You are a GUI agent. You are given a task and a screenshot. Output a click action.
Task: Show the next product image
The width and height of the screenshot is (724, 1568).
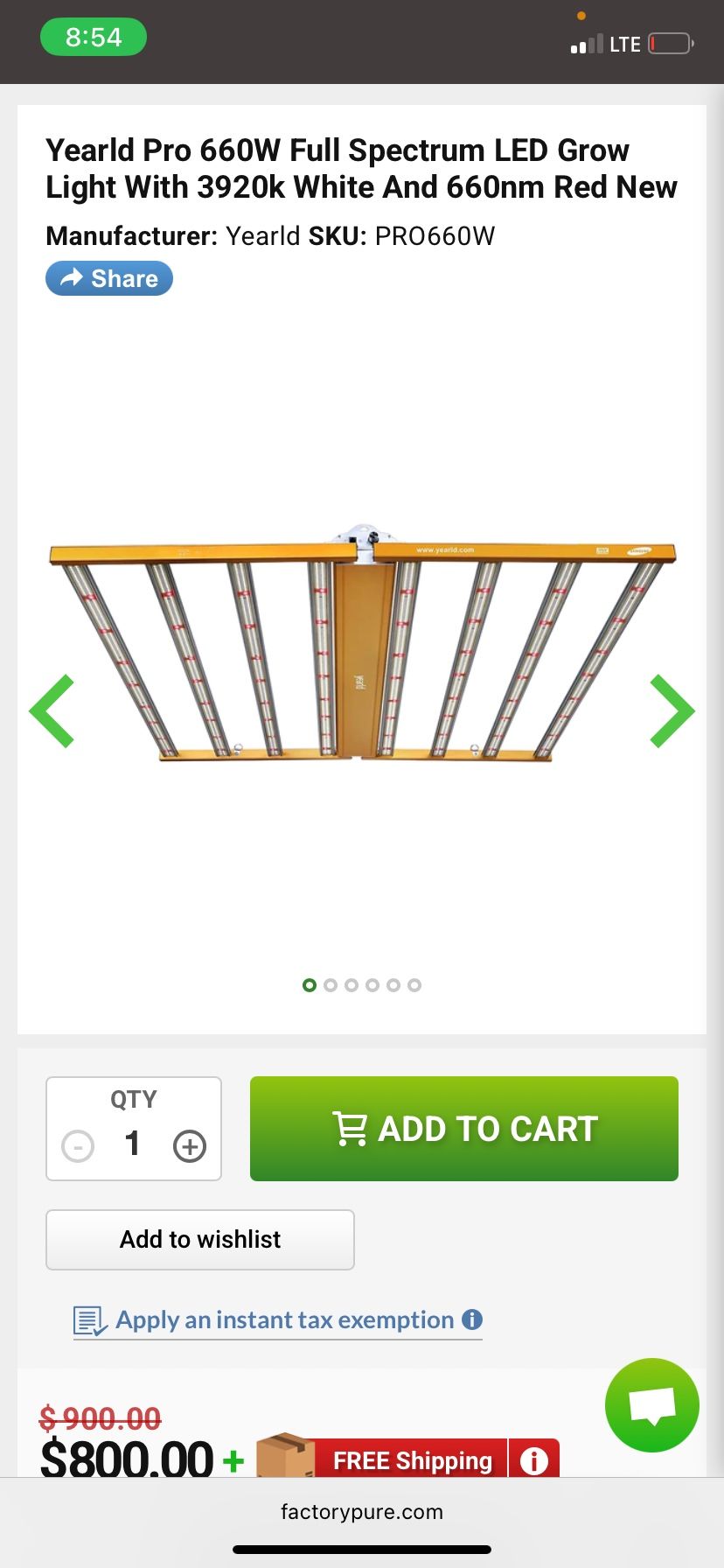672,710
